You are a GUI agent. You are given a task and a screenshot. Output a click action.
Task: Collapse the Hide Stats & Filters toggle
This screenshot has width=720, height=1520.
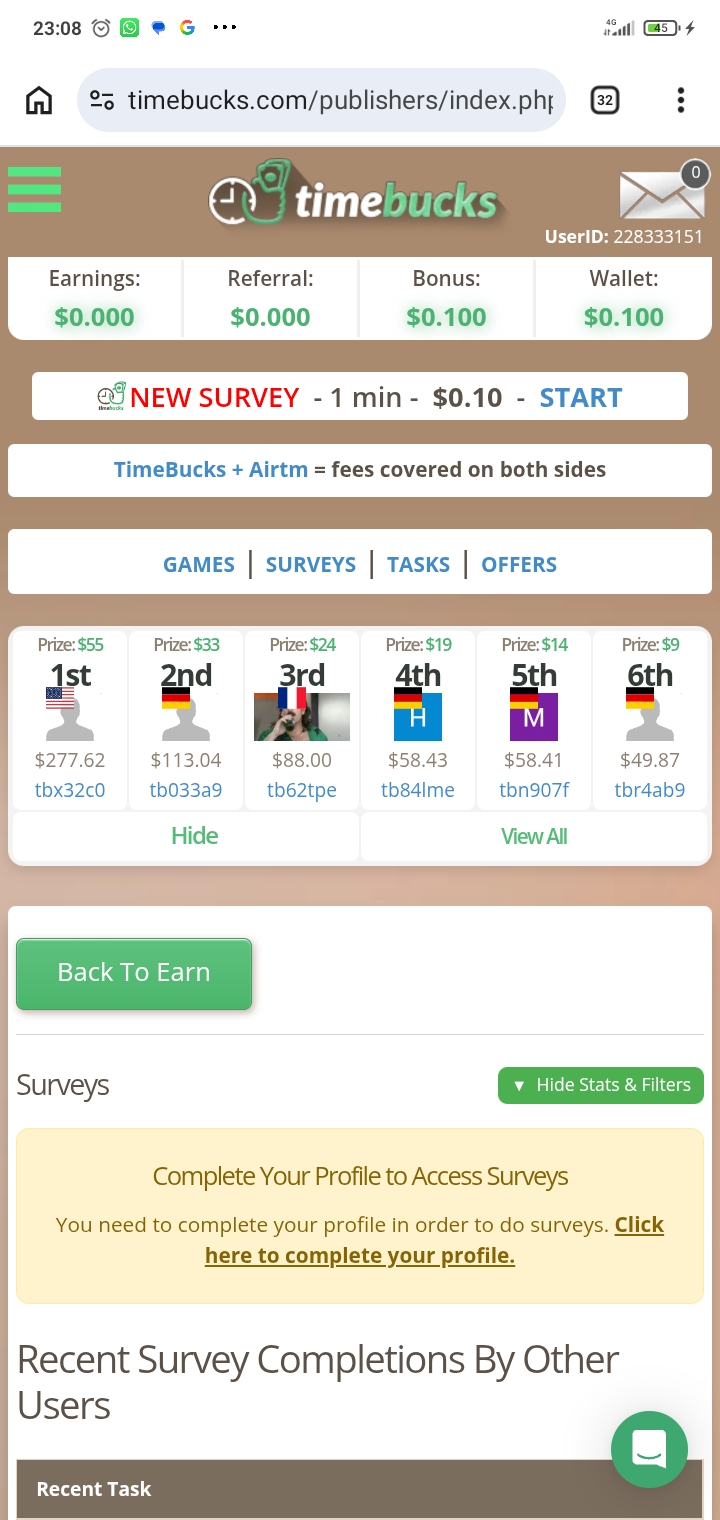tap(601, 1085)
